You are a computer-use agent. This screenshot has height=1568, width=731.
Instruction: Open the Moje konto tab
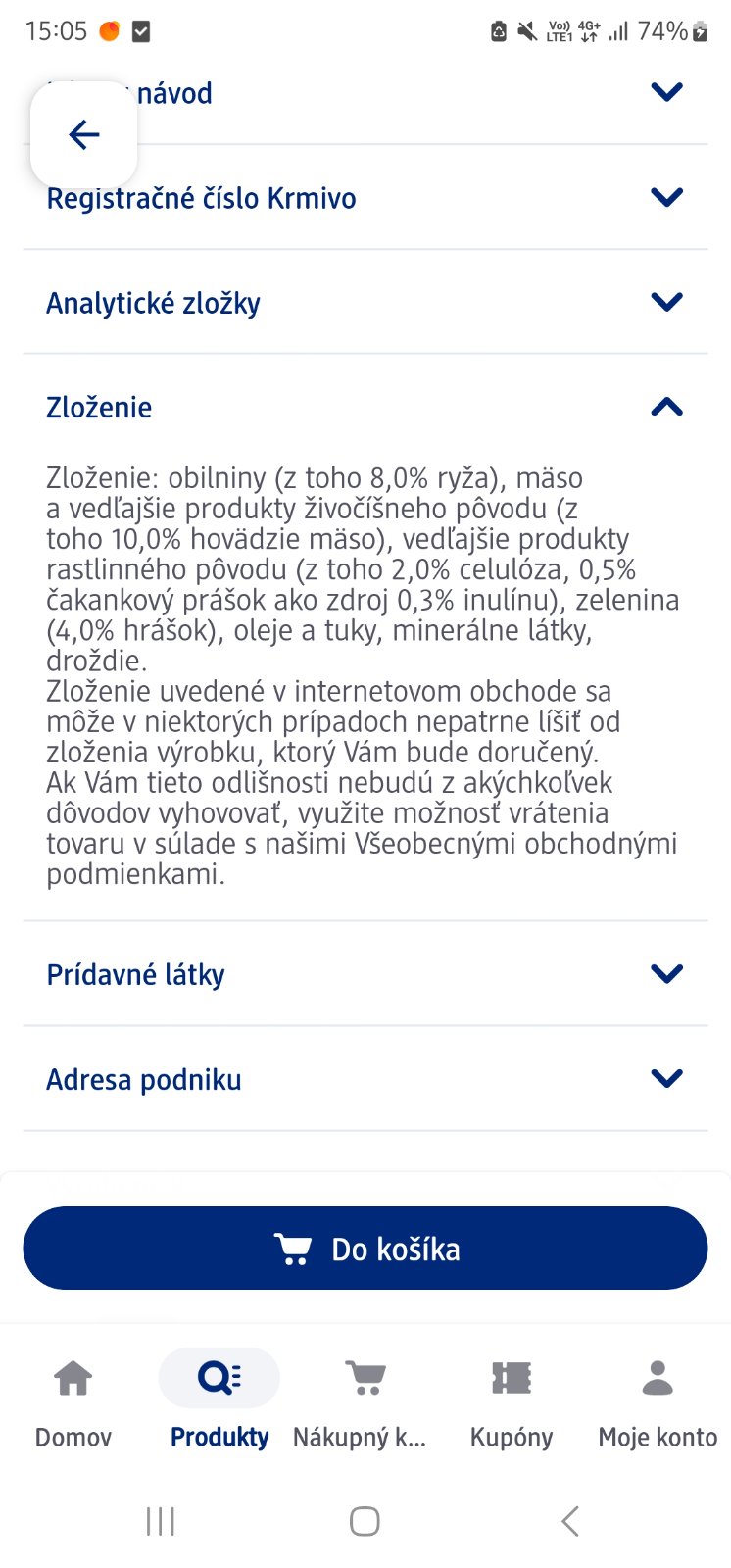658,1398
